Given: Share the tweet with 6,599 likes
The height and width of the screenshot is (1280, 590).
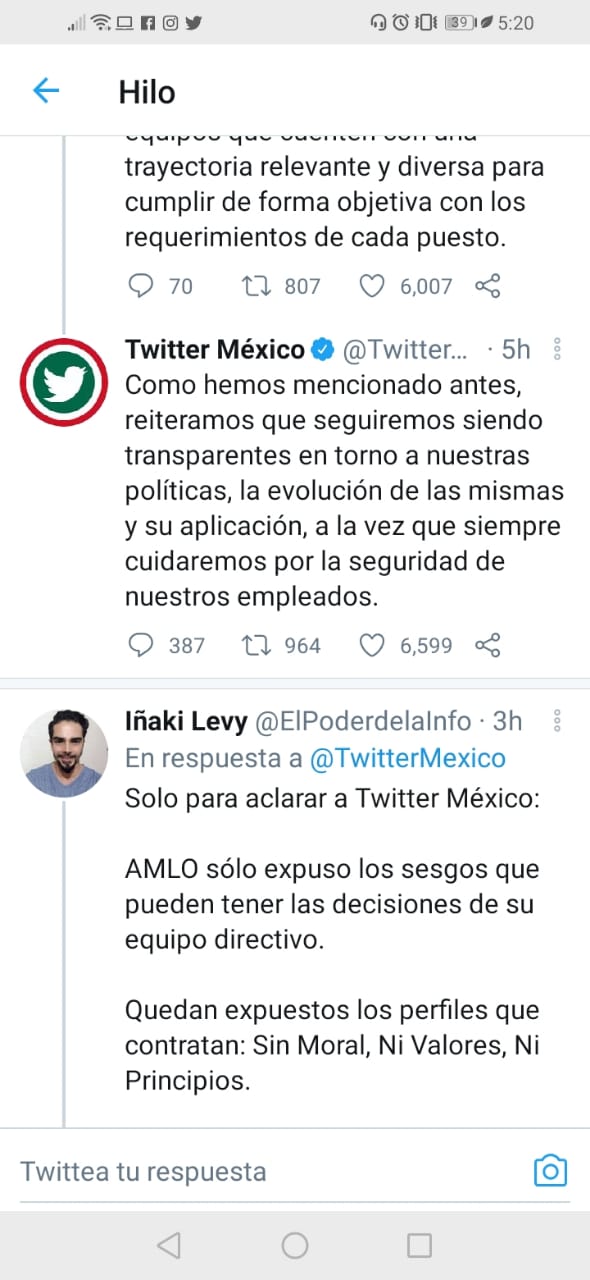Looking at the screenshot, I should 487,645.
